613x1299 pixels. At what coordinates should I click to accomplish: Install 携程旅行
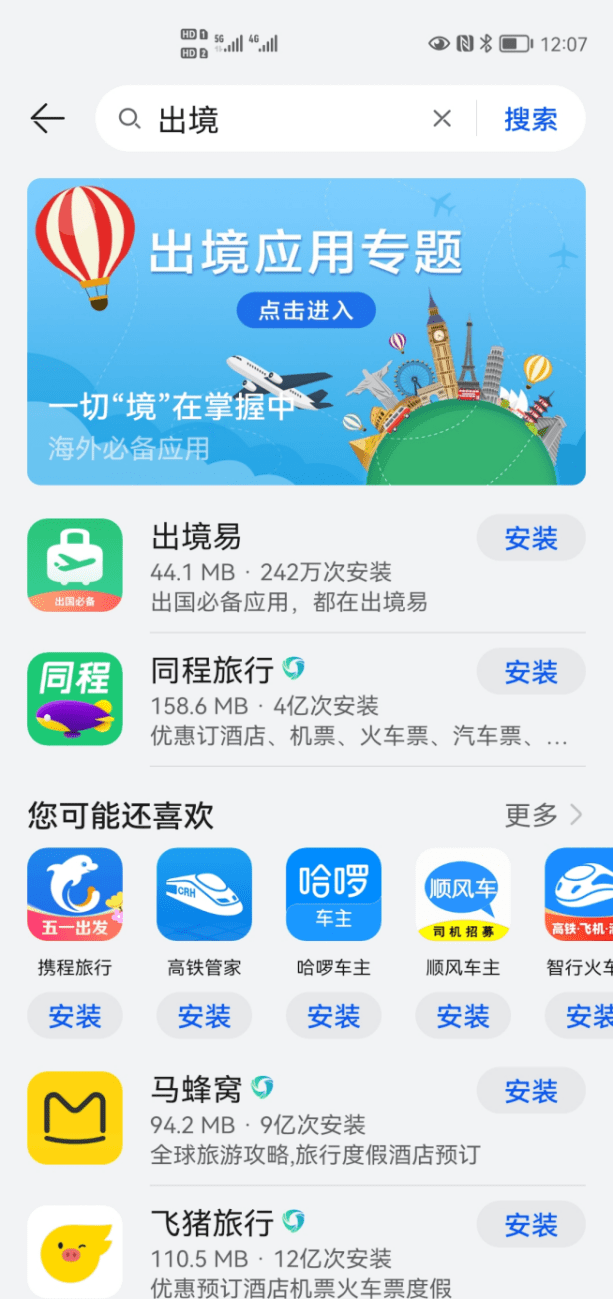[75, 1017]
